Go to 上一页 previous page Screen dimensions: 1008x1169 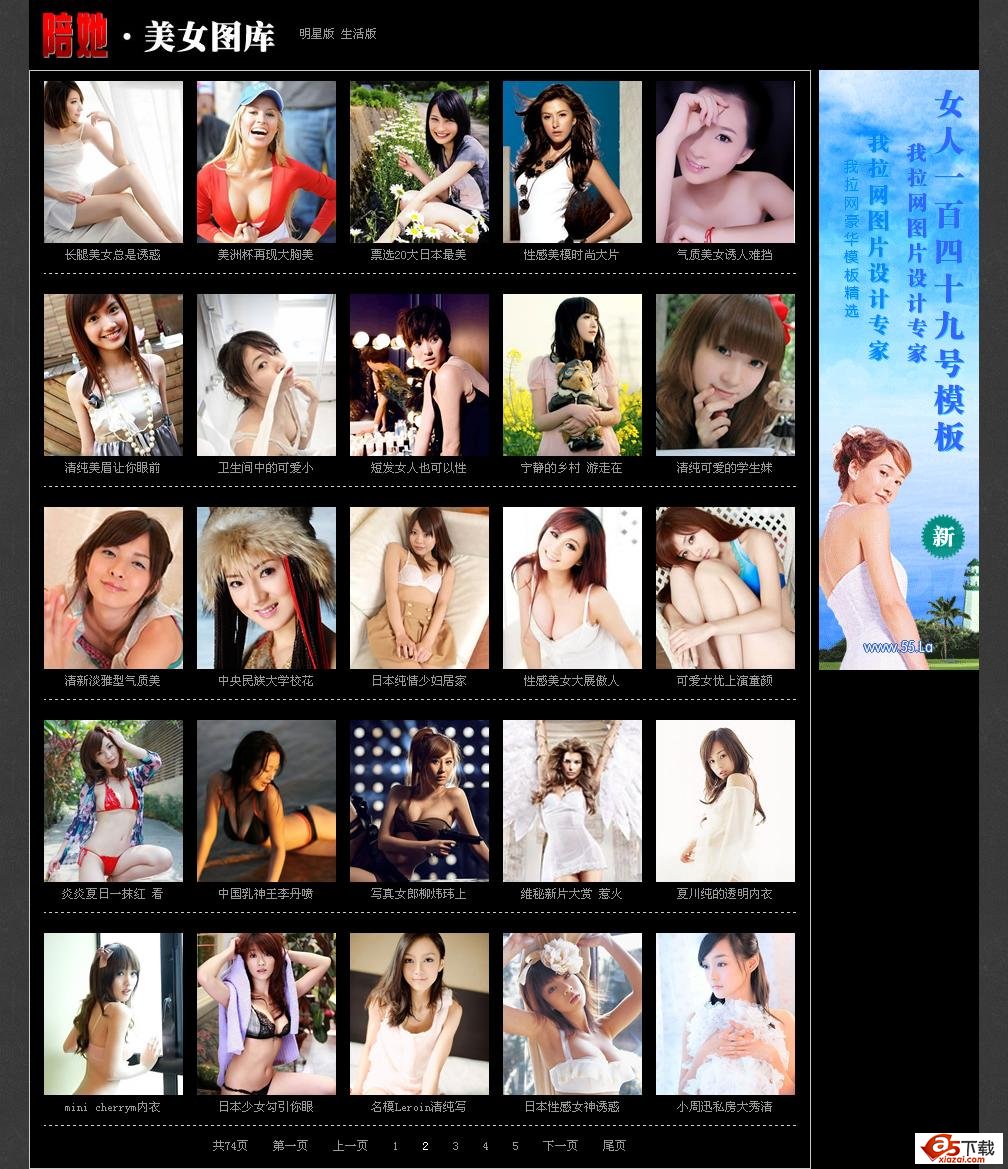pyautogui.click(x=350, y=1146)
